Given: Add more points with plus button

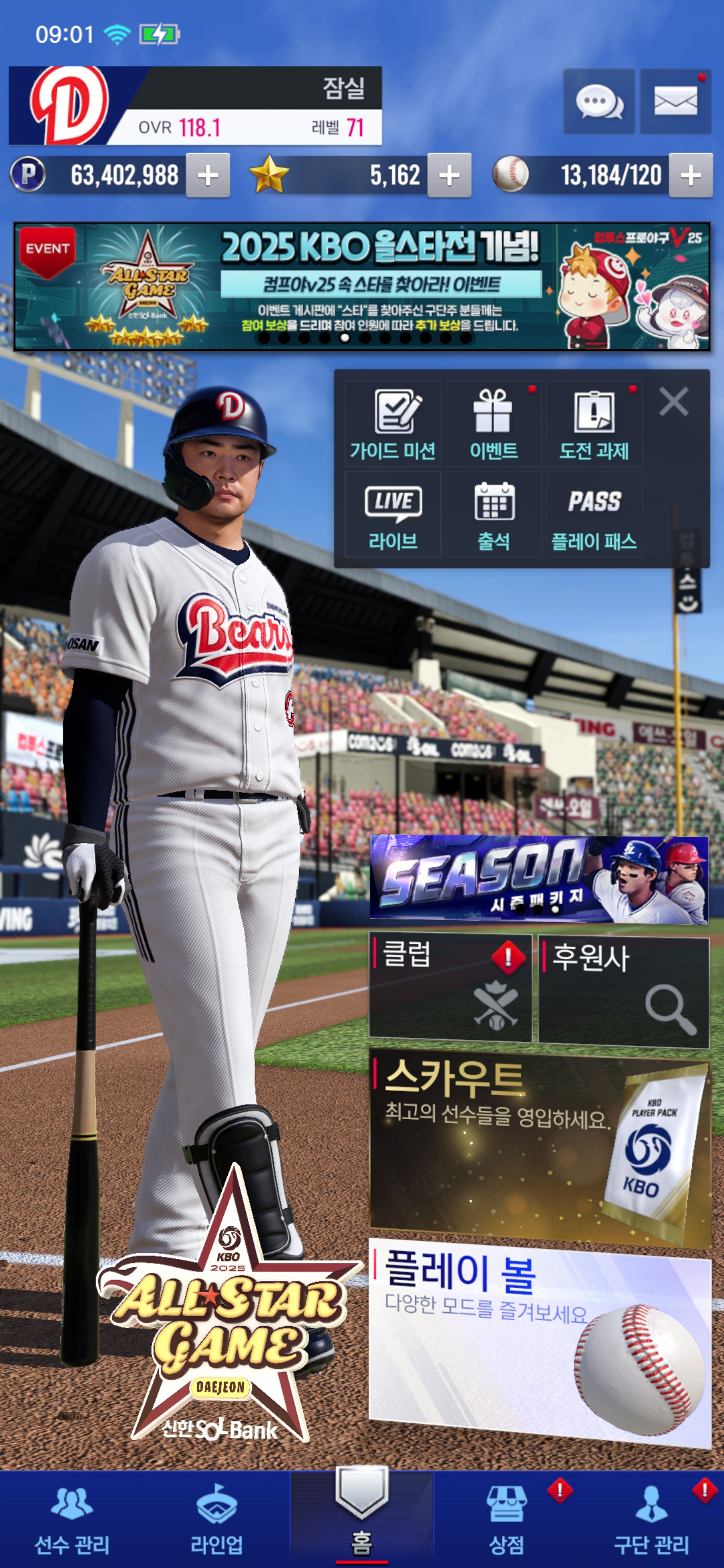Looking at the screenshot, I should (208, 175).
